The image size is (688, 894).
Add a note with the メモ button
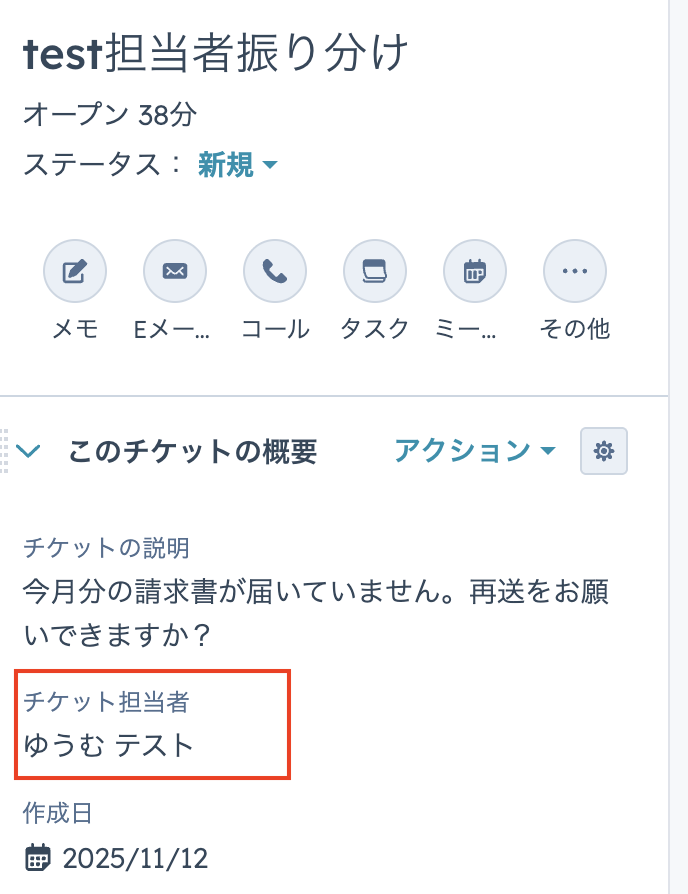point(75,271)
